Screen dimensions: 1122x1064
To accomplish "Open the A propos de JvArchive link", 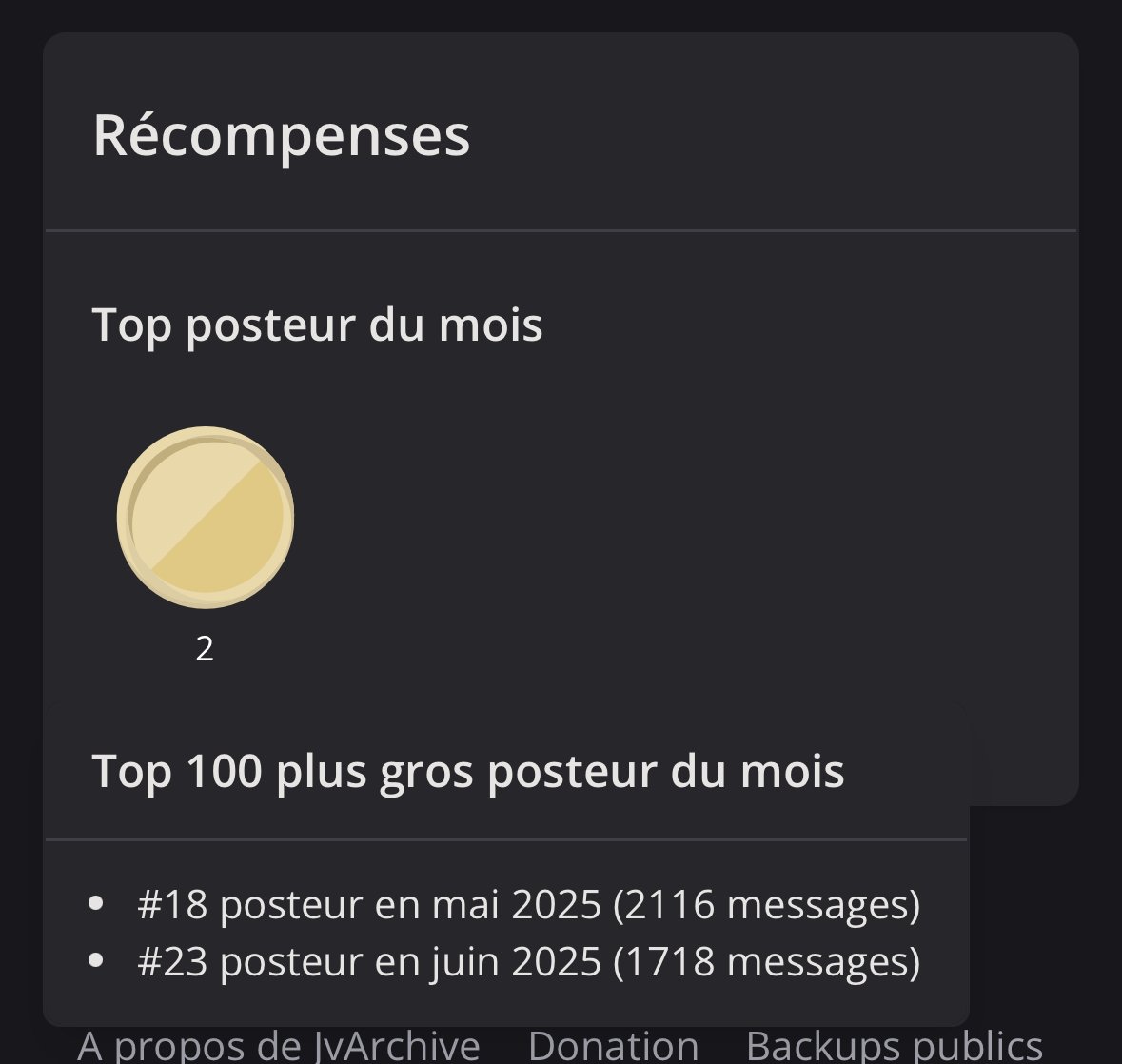I will pos(278,1047).
